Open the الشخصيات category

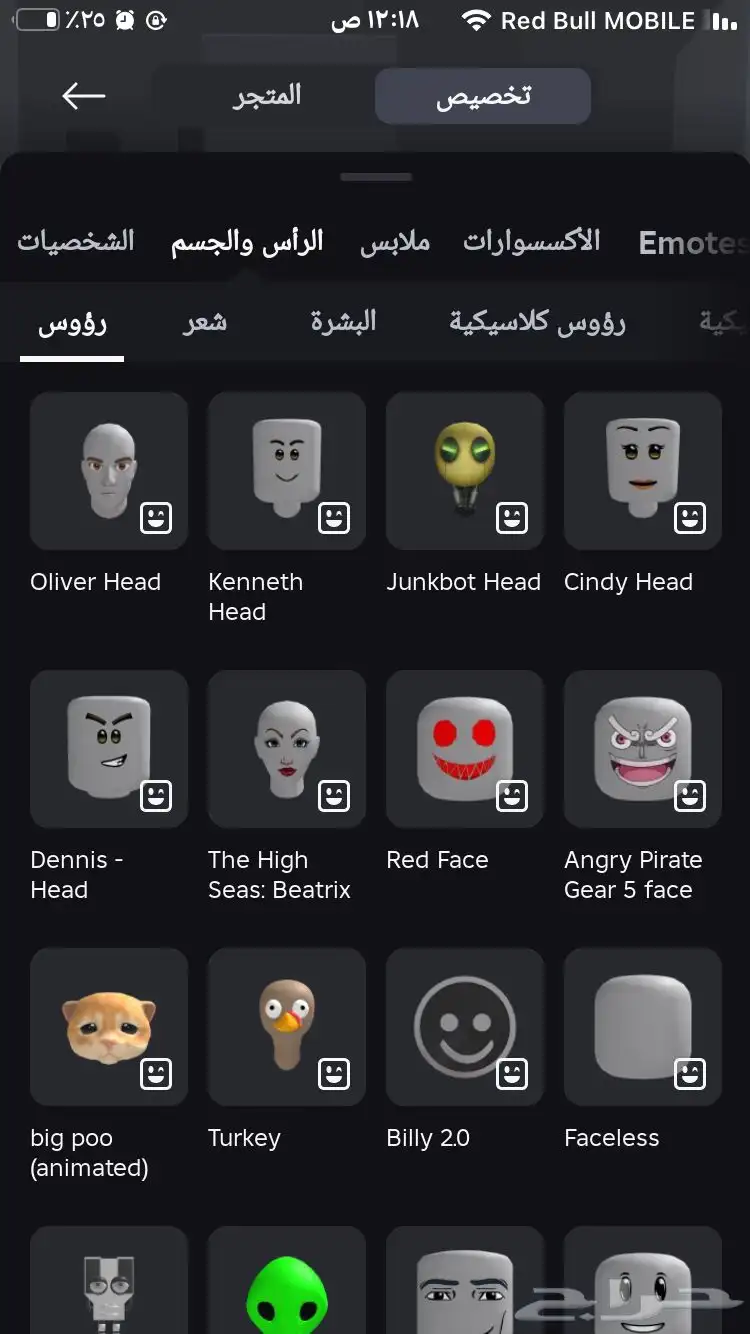(x=76, y=242)
